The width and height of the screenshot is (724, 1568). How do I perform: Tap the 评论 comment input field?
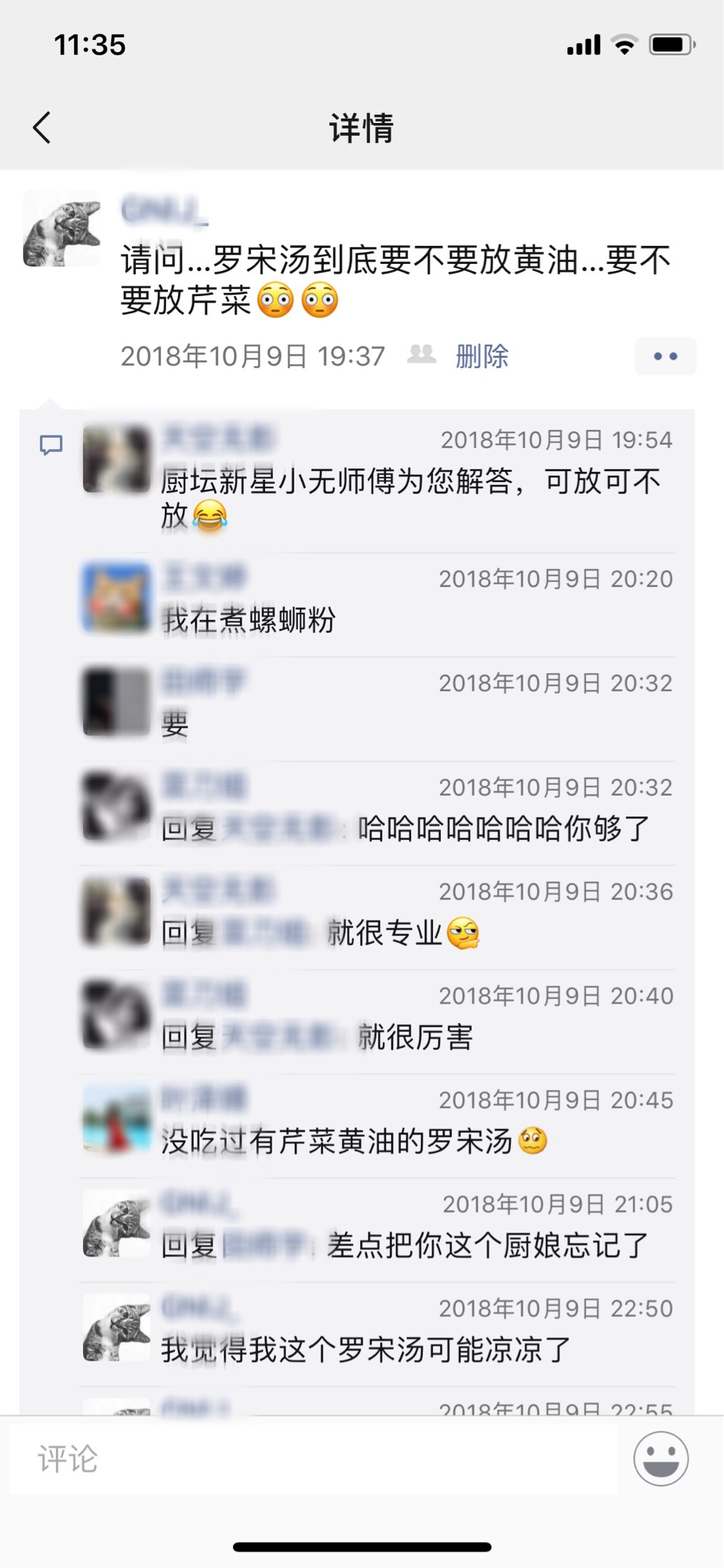pyautogui.click(x=313, y=1459)
